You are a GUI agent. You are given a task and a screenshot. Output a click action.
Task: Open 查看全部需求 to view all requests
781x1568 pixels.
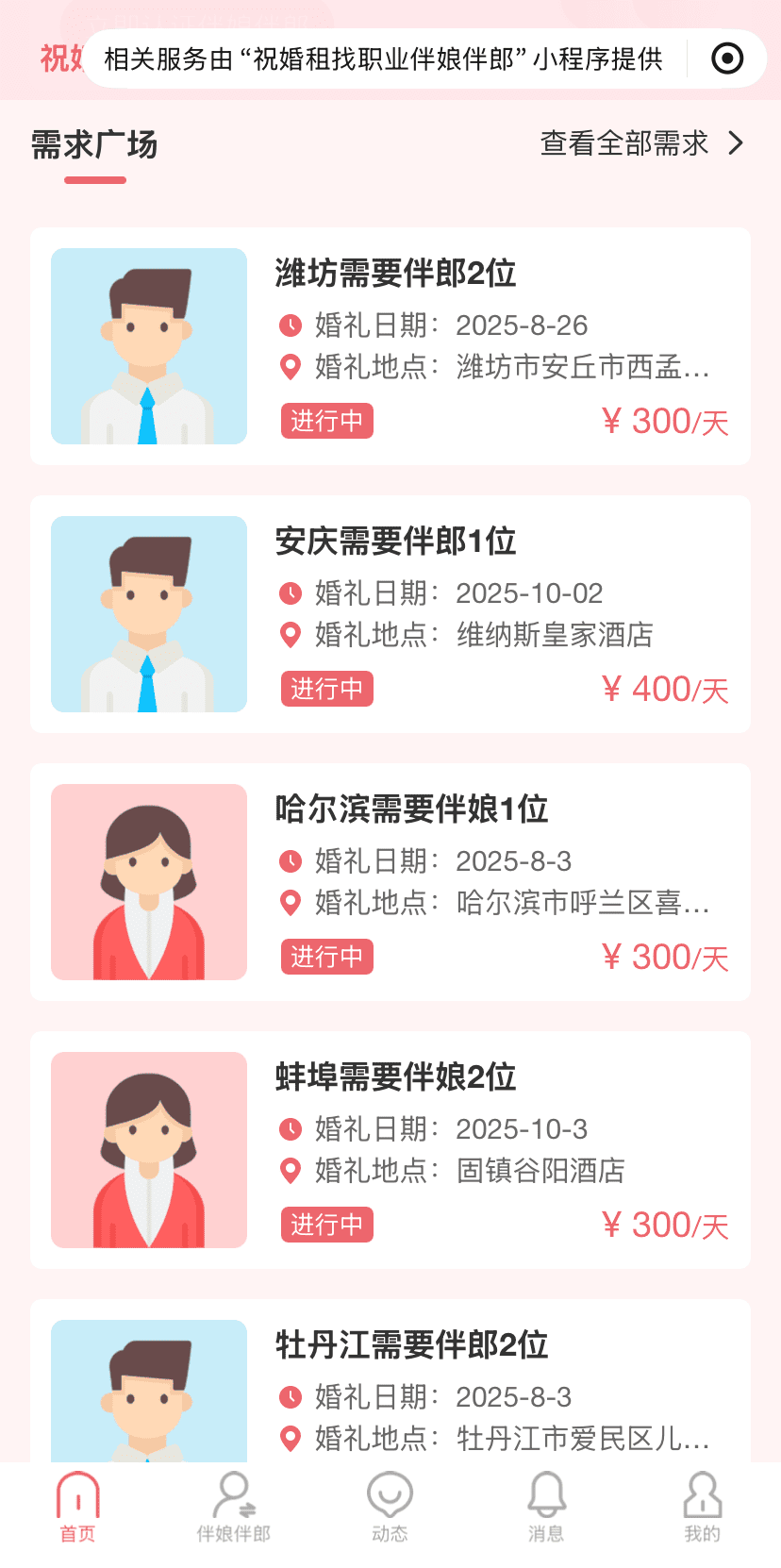point(641,143)
